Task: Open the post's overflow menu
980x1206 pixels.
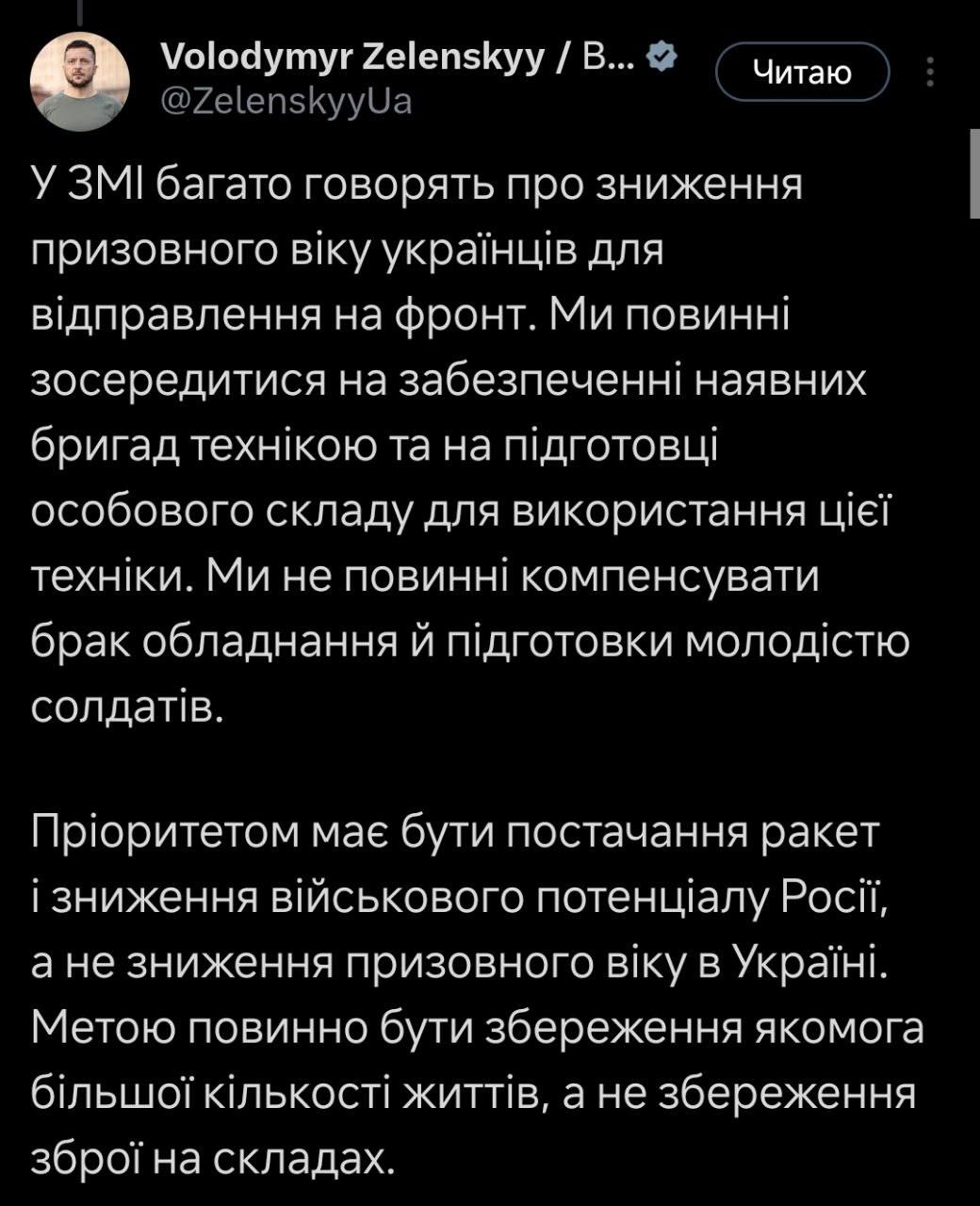Action: pyautogui.click(x=930, y=73)
